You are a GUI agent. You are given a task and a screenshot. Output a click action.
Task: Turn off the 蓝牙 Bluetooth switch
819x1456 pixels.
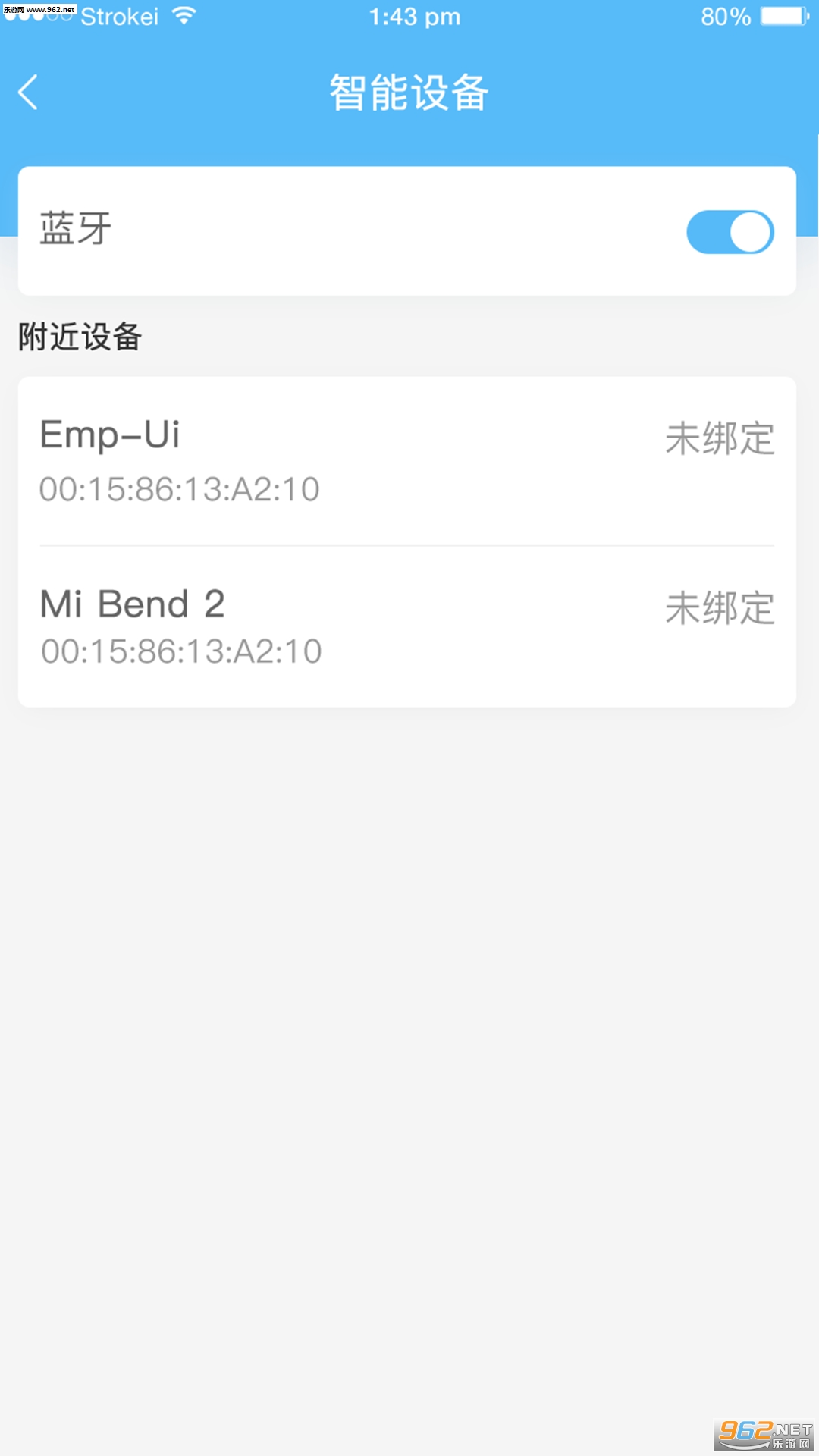(x=730, y=232)
